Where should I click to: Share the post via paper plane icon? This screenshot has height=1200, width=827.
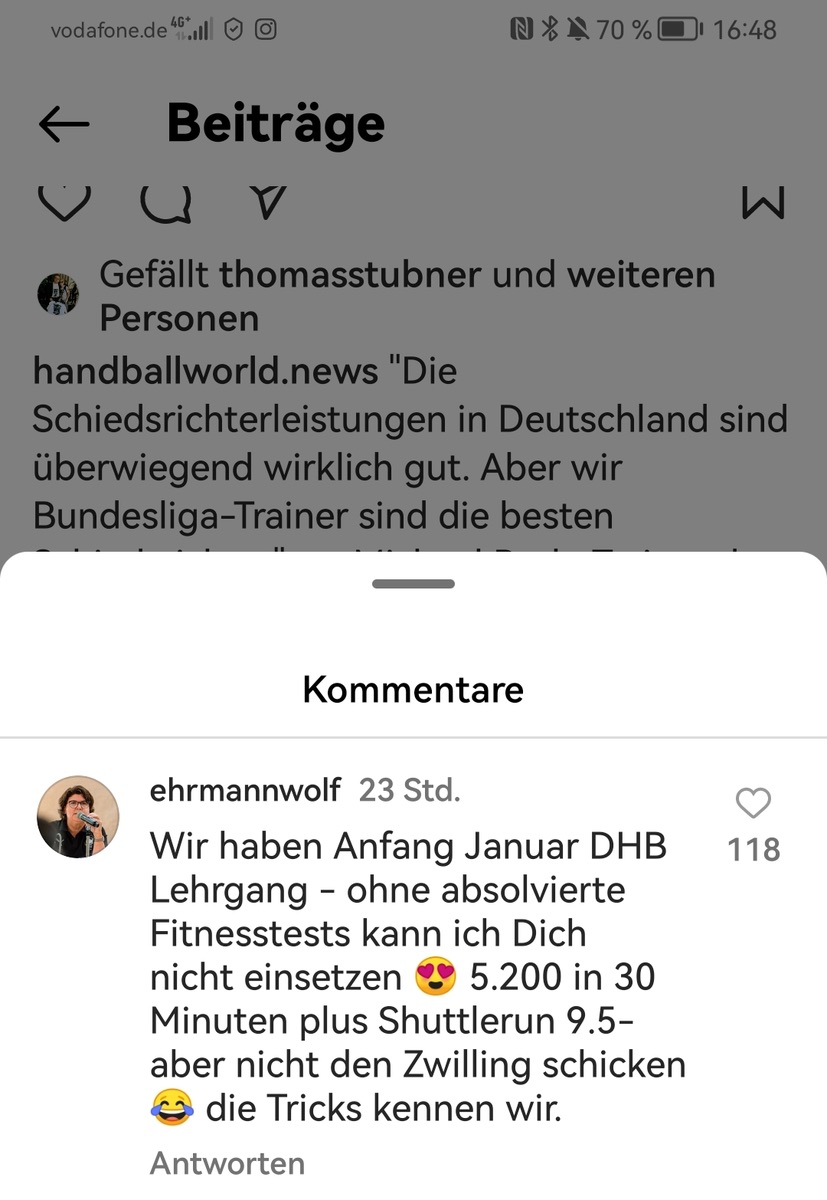(x=268, y=201)
